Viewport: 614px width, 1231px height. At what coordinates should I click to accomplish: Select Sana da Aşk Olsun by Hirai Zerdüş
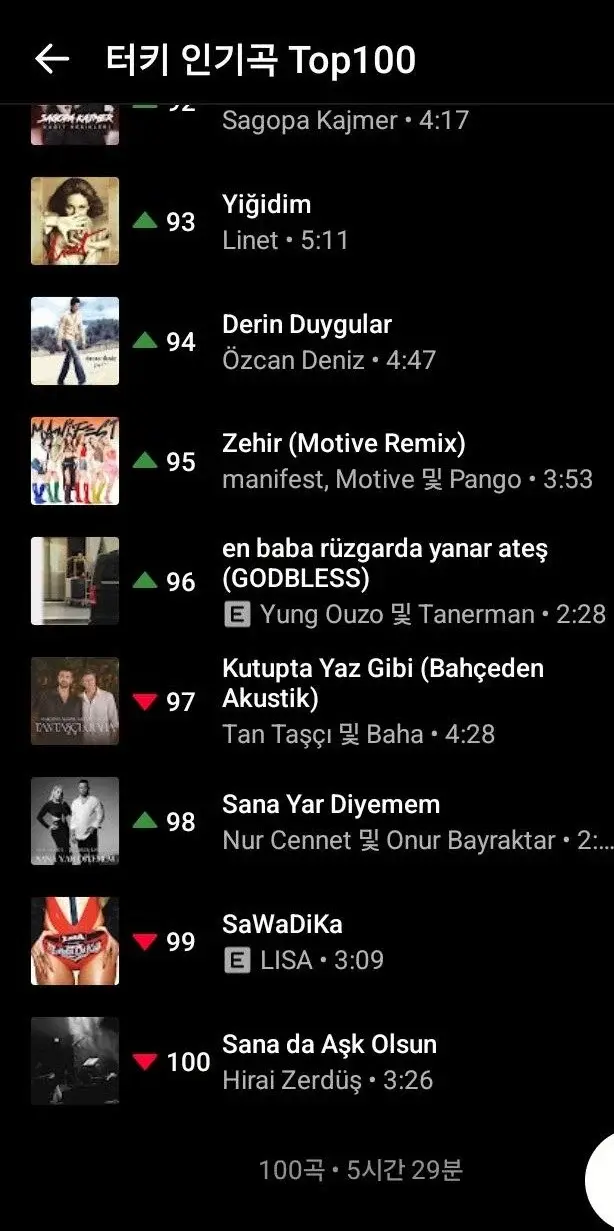(x=307, y=1061)
